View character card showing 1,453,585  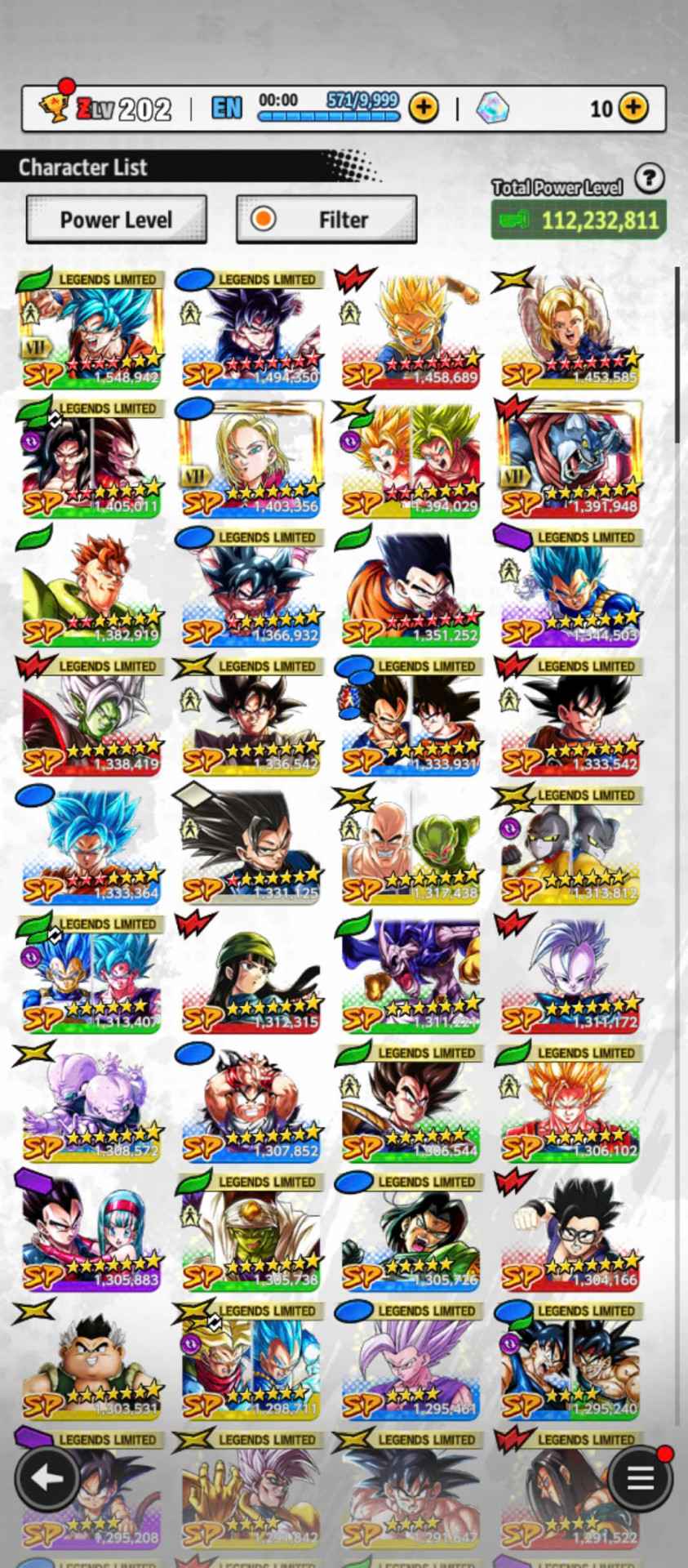pyautogui.click(x=570, y=329)
